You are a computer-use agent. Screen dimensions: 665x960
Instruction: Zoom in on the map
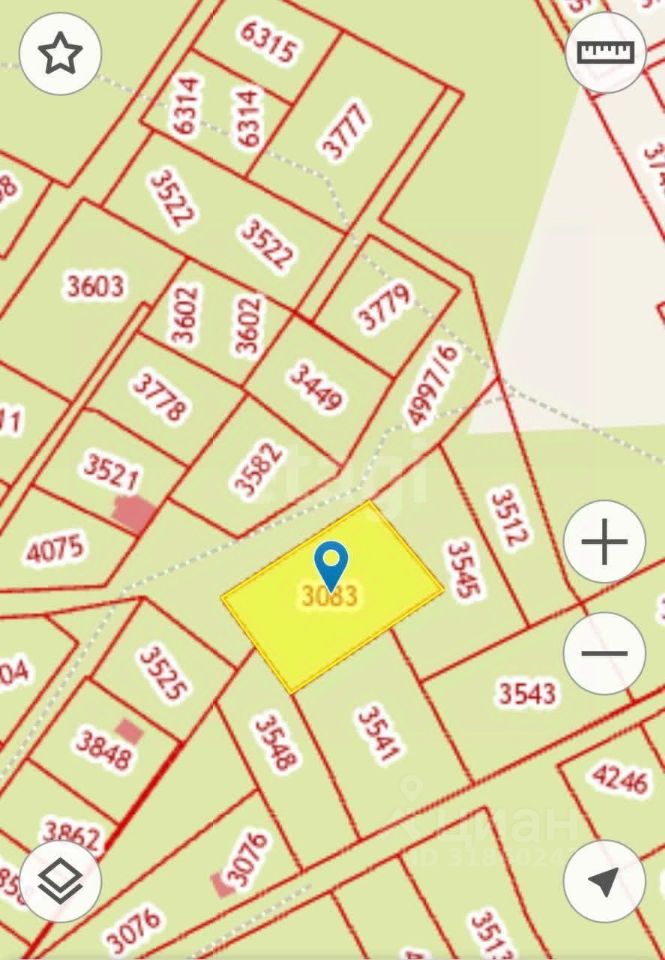(604, 543)
